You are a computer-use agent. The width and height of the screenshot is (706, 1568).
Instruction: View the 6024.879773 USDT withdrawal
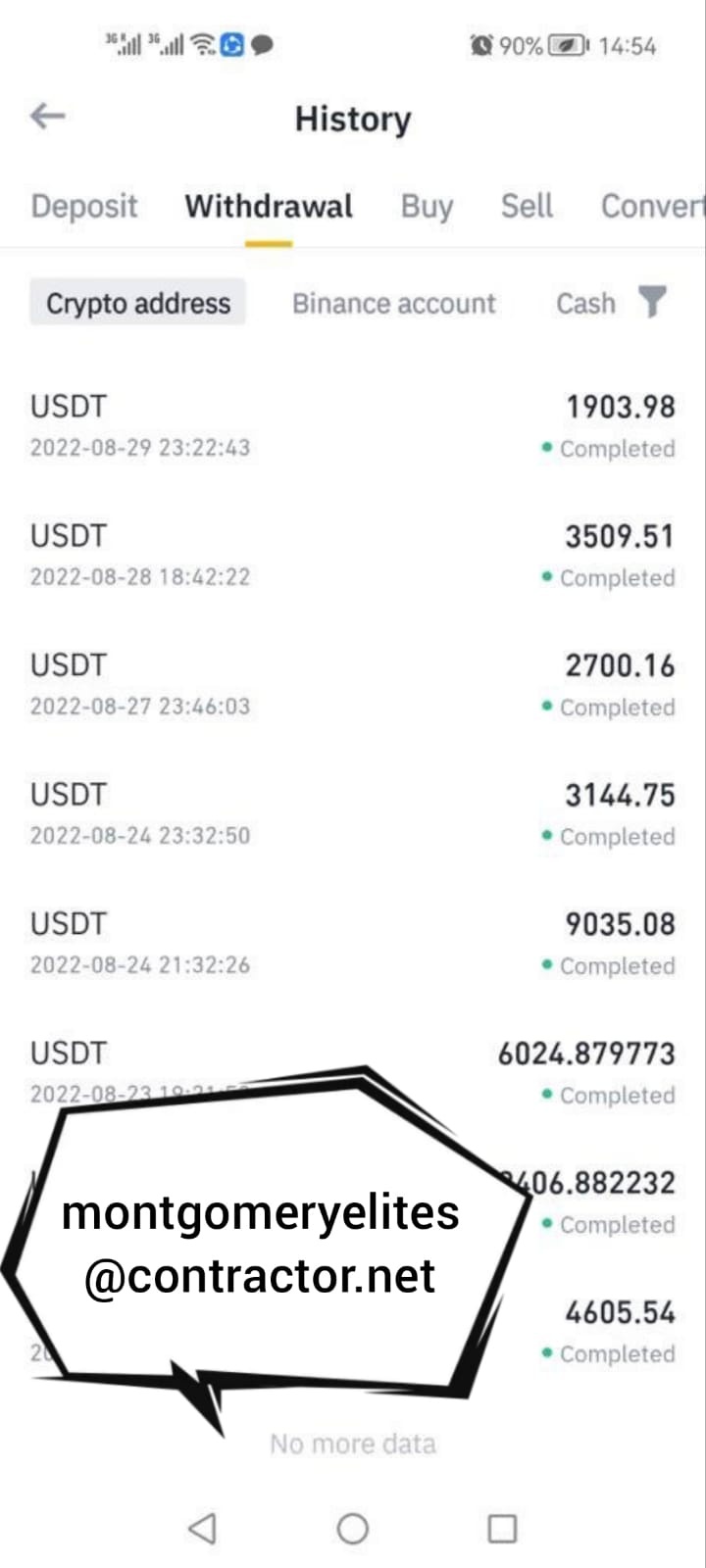pos(353,1073)
